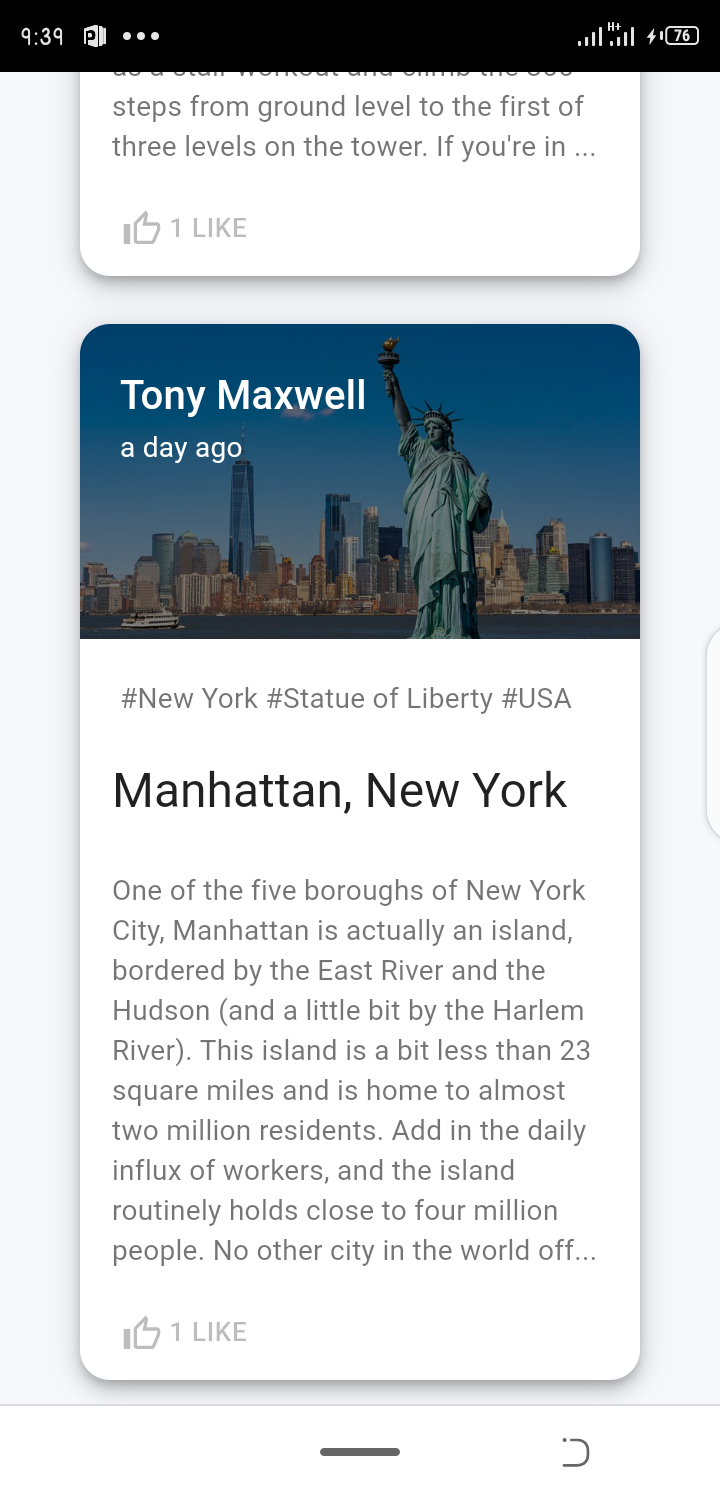Open the #New York #Statue of Liberty hashtags
720x1500 pixels.
(x=345, y=698)
